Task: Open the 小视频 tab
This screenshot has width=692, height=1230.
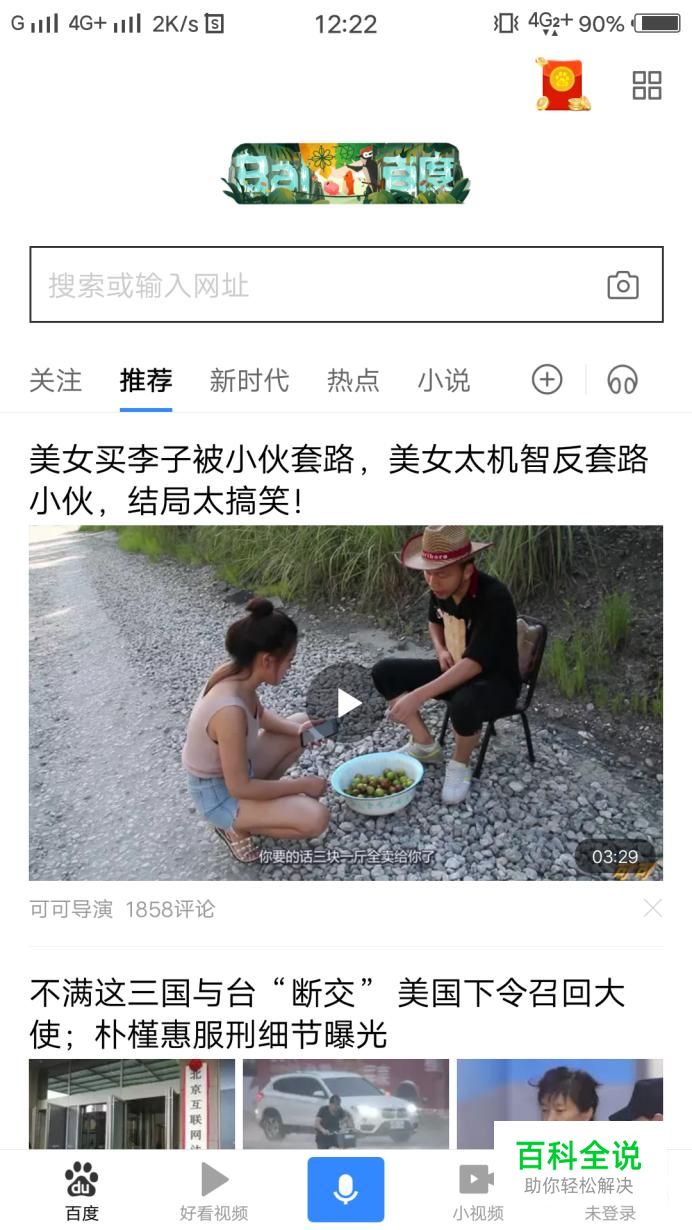Action: click(477, 1192)
